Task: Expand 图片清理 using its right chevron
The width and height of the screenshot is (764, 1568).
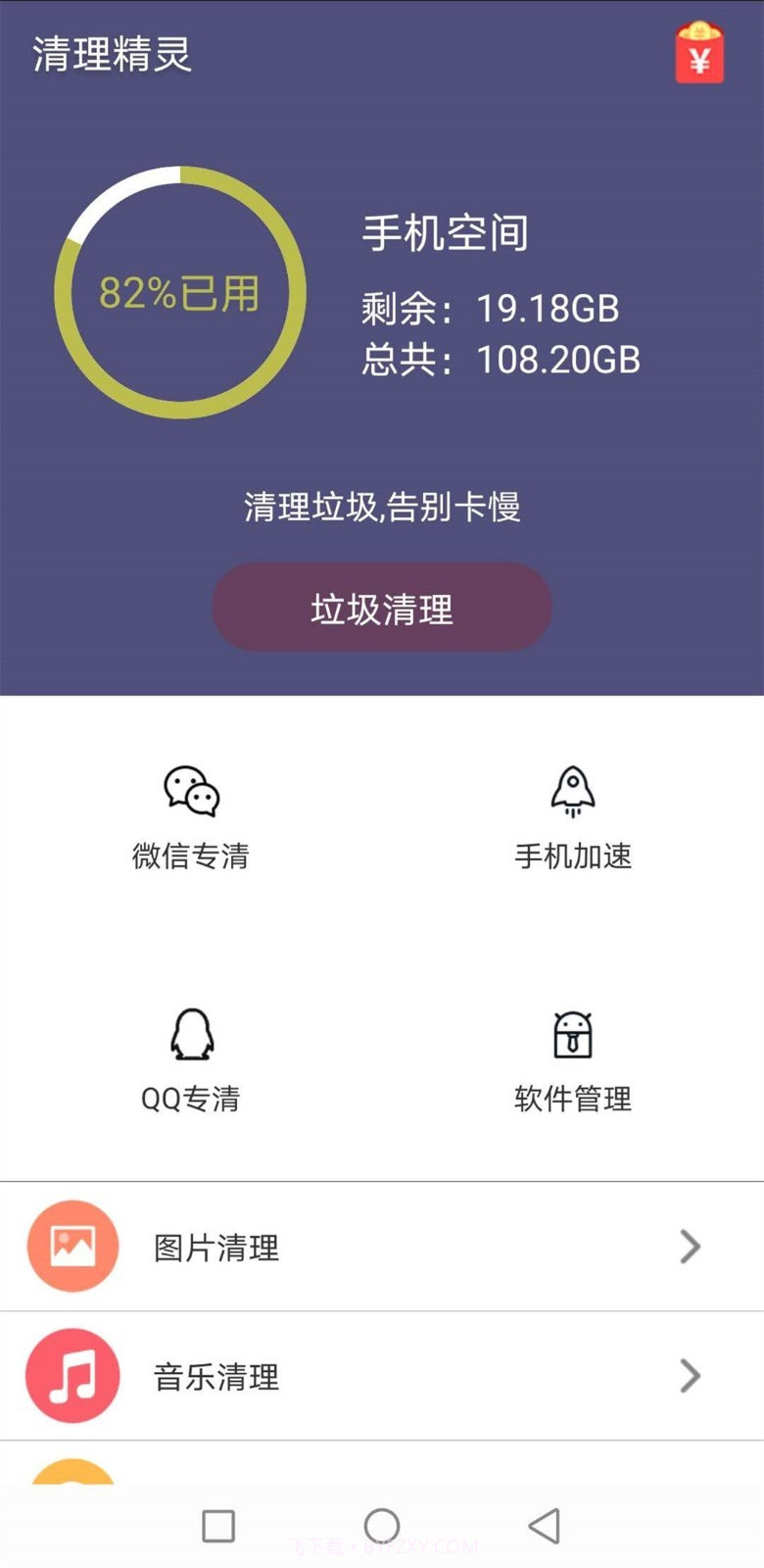Action: click(689, 1247)
